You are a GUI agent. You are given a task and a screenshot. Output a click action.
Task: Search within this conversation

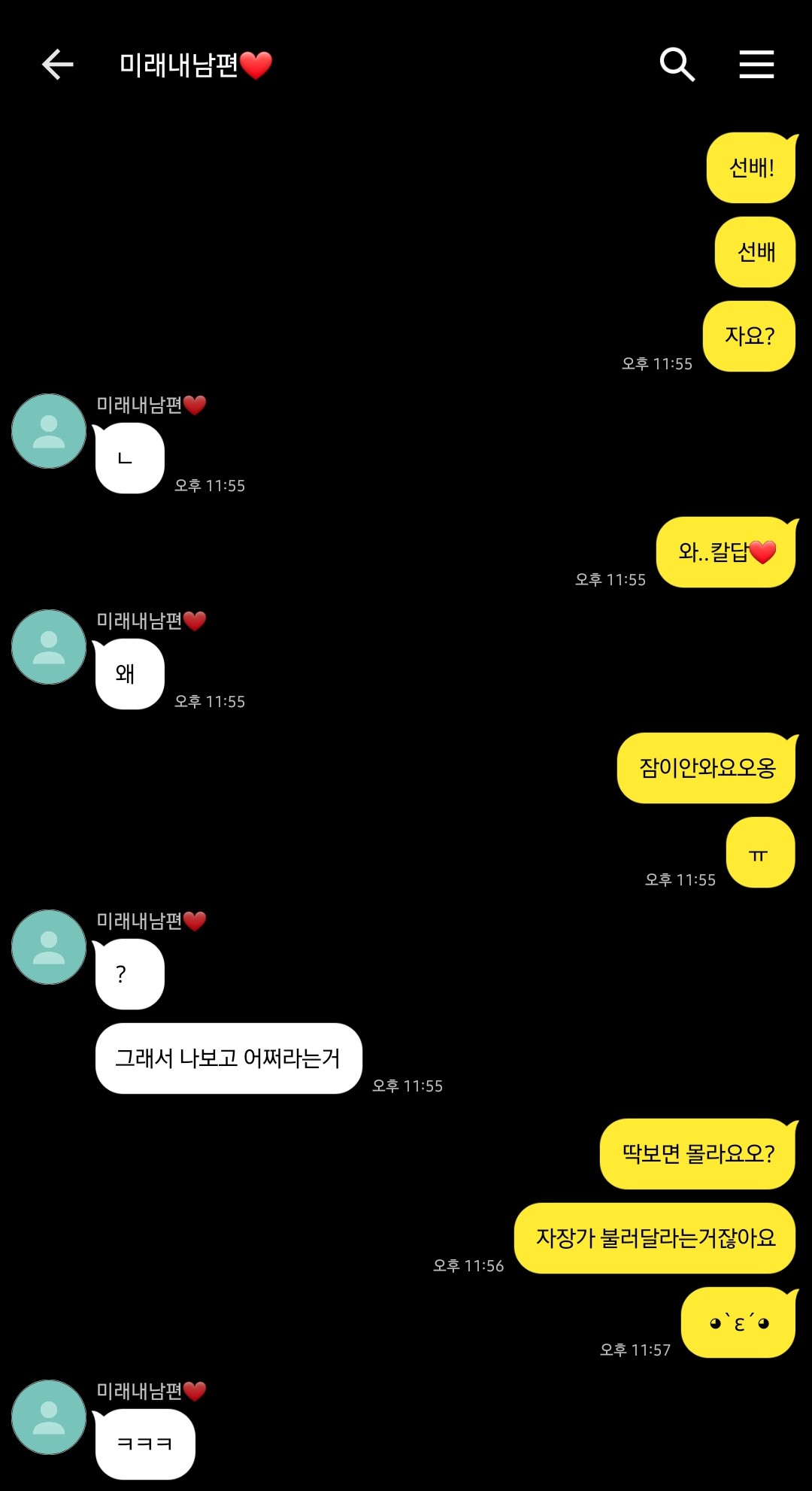point(677,65)
